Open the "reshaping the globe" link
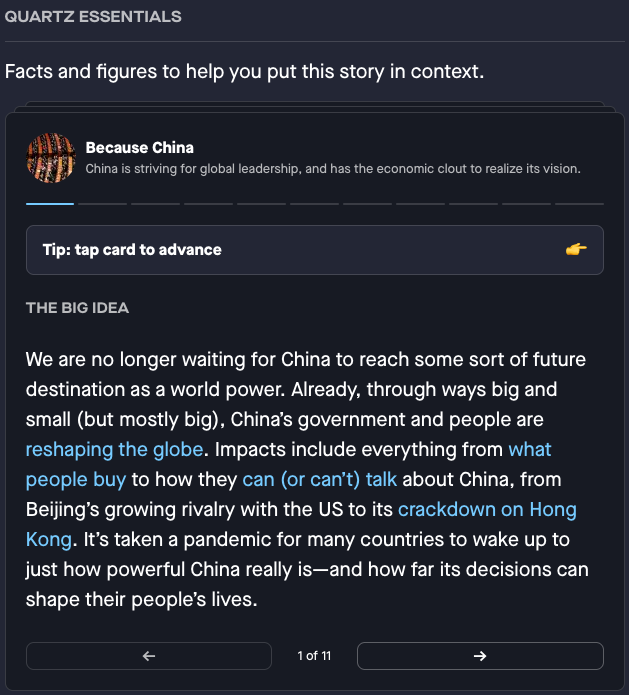The height and width of the screenshot is (695, 629). pos(114,449)
